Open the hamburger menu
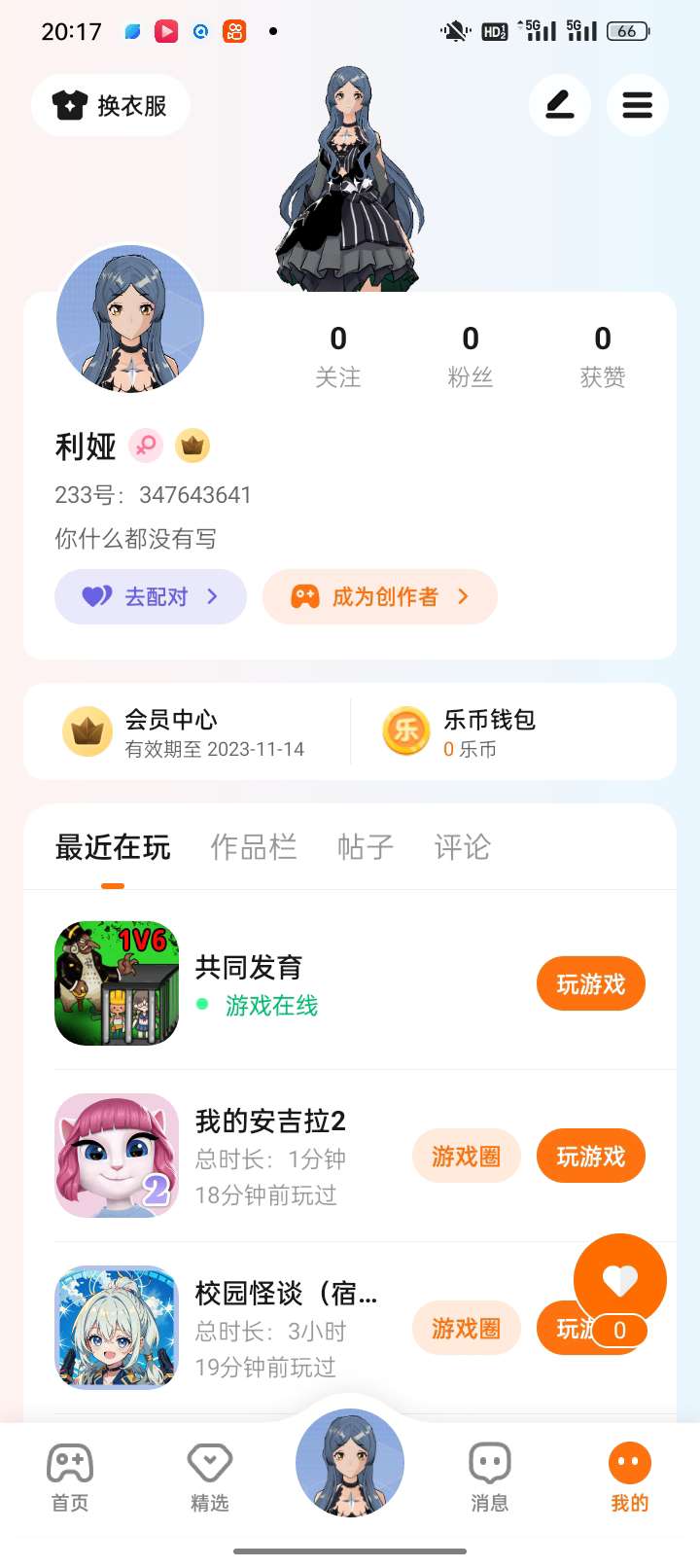The height and width of the screenshot is (1568, 700). coord(637,105)
